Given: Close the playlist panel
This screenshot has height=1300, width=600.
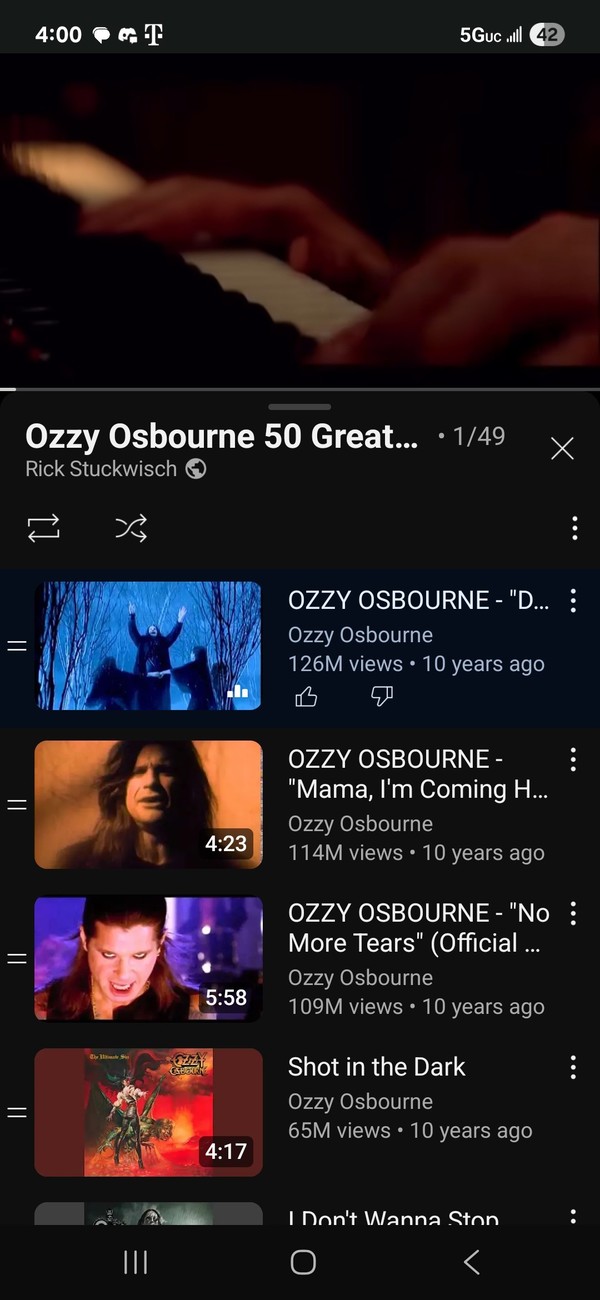Looking at the screenshot, I should (562, 449).
